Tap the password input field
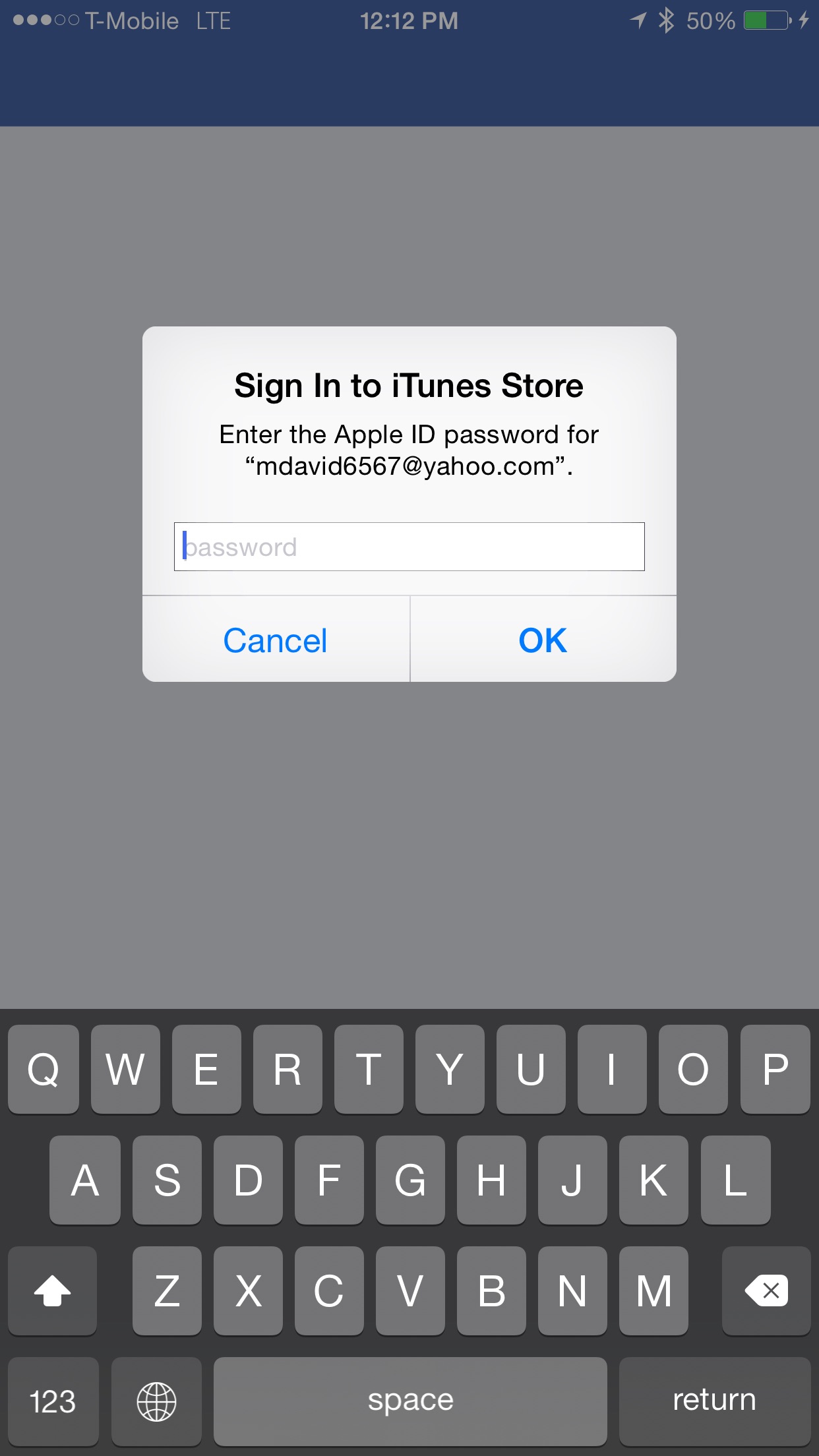This screenshot has height=1456, width=819. pyautogui.click(x=409, y=547)
